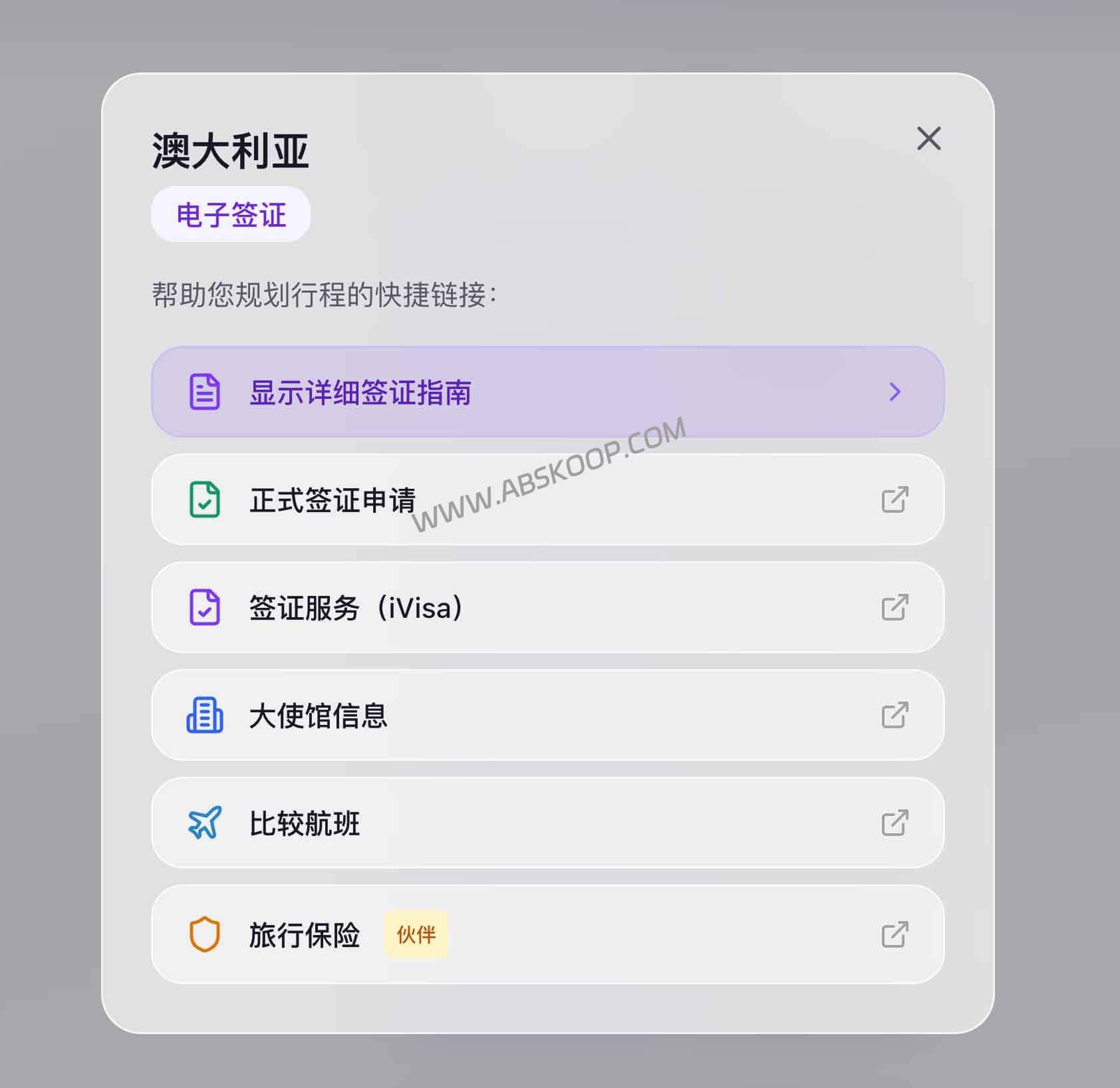Open 签证服务 (iVisa)
Image resolution: width=1120 pixels, height=1088 pixels.
(547, 607)
